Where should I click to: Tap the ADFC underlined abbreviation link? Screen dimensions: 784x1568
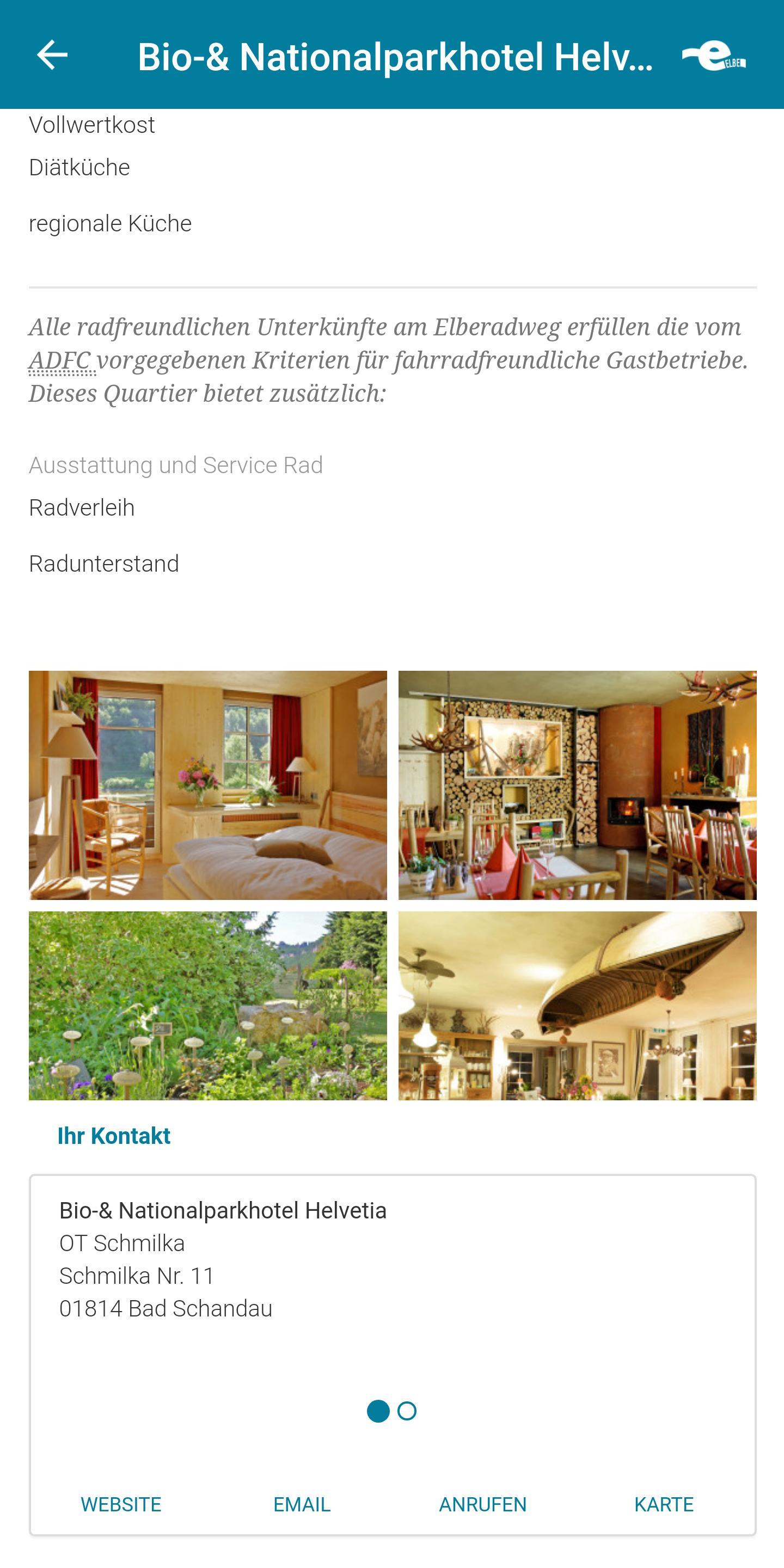pos(61,360)
